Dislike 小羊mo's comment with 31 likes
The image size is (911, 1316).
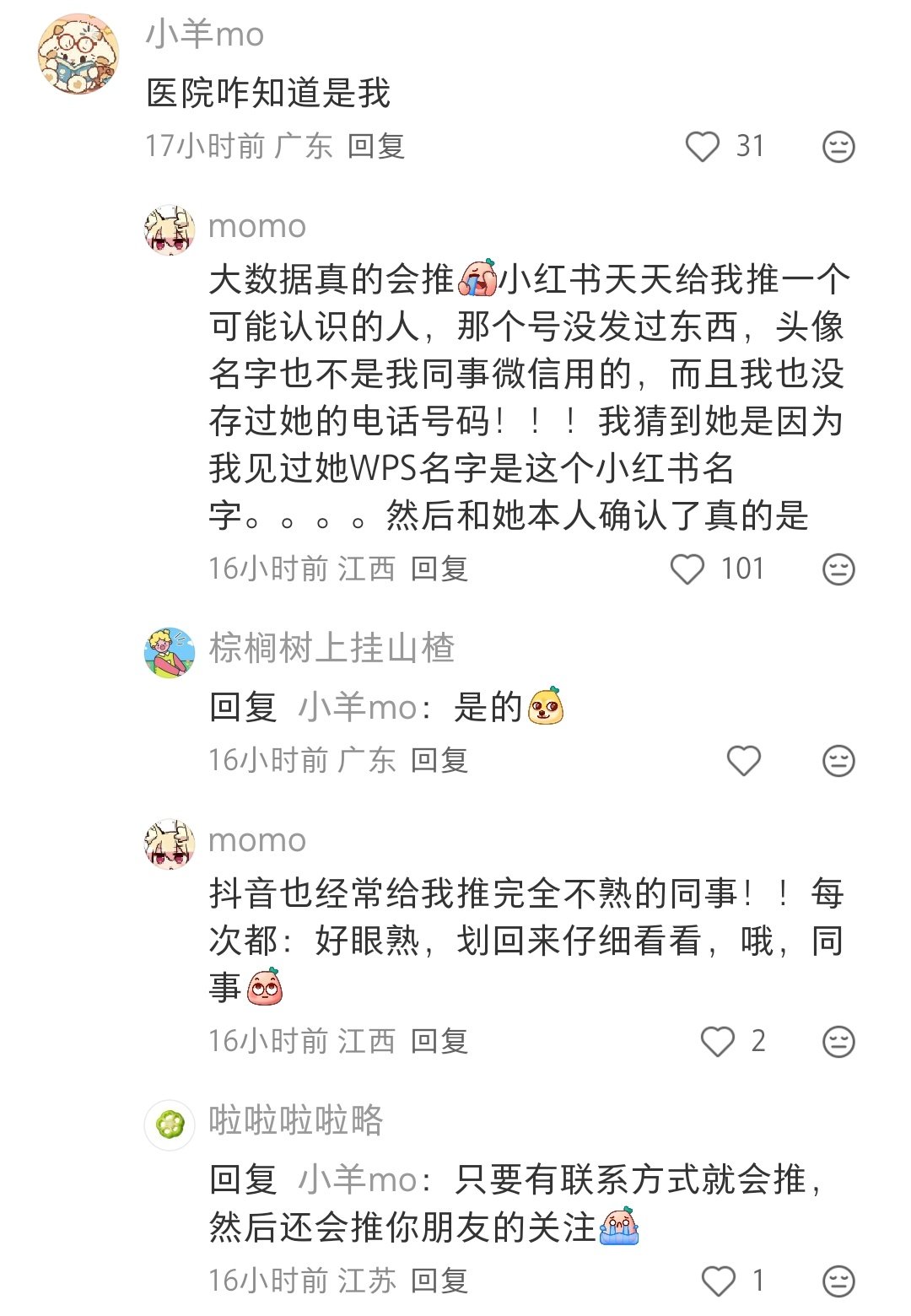[838, 147]
